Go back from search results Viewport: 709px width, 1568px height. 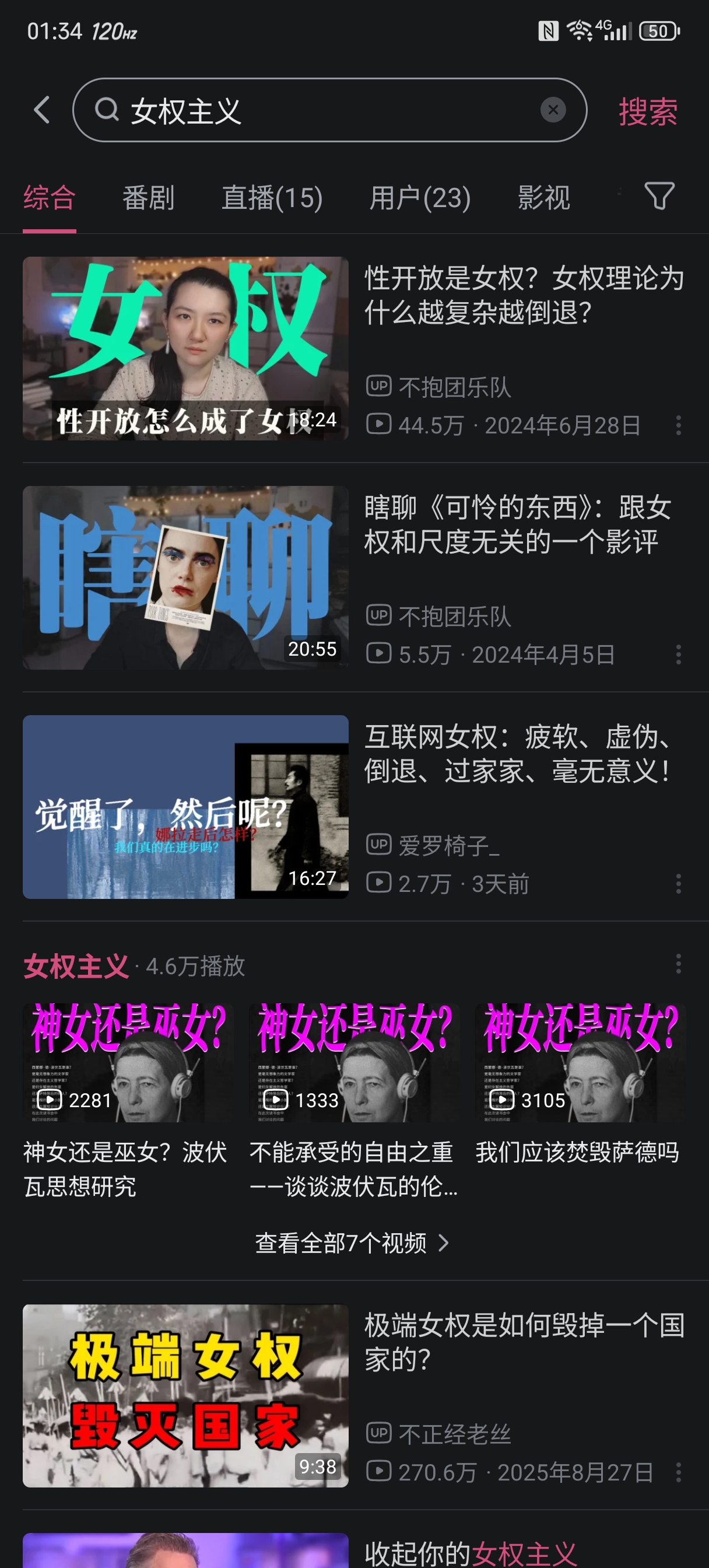41,110
